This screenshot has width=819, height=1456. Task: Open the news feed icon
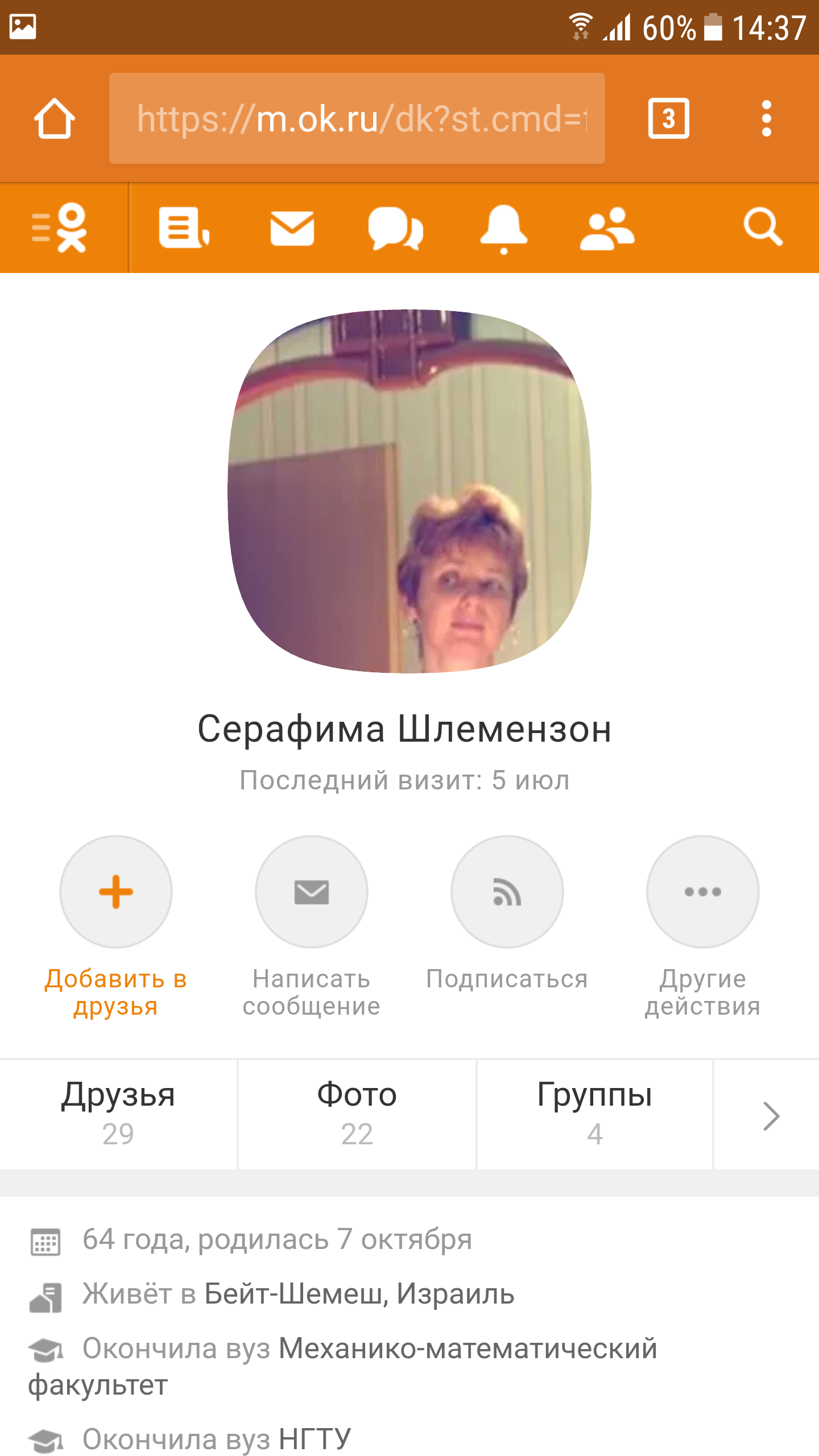183,228
